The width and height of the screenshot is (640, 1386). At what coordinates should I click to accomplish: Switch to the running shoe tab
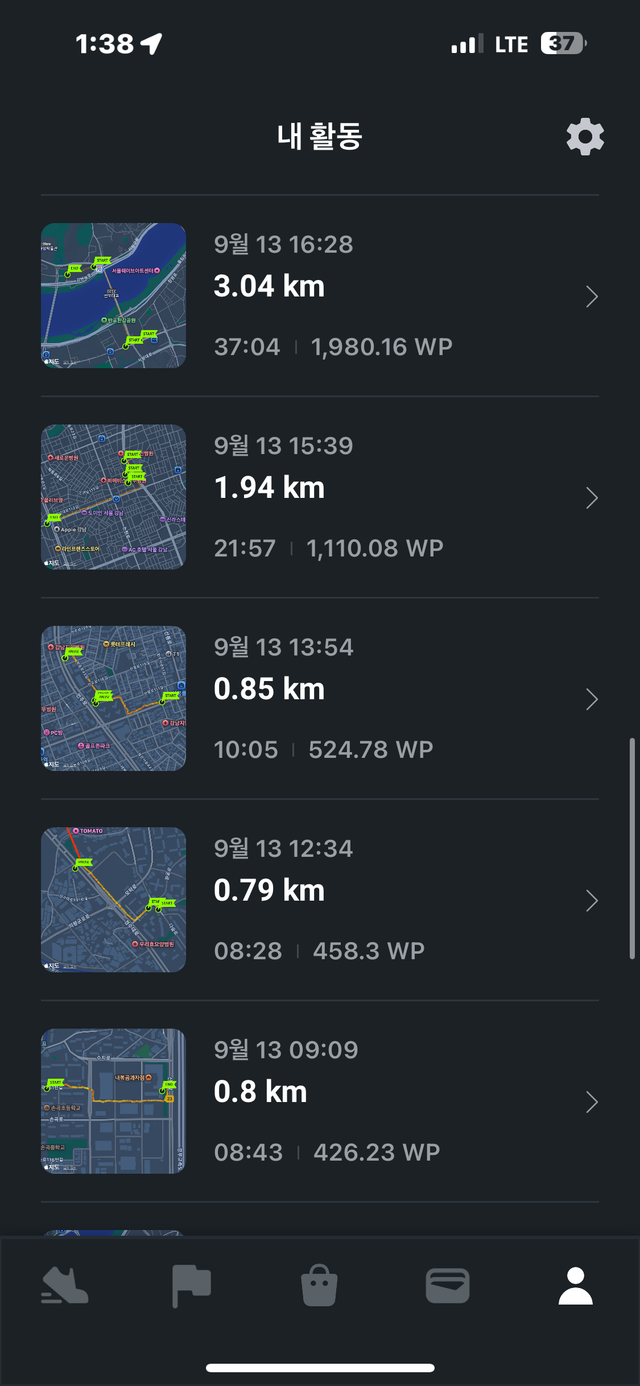click(x=65, y=1286)
